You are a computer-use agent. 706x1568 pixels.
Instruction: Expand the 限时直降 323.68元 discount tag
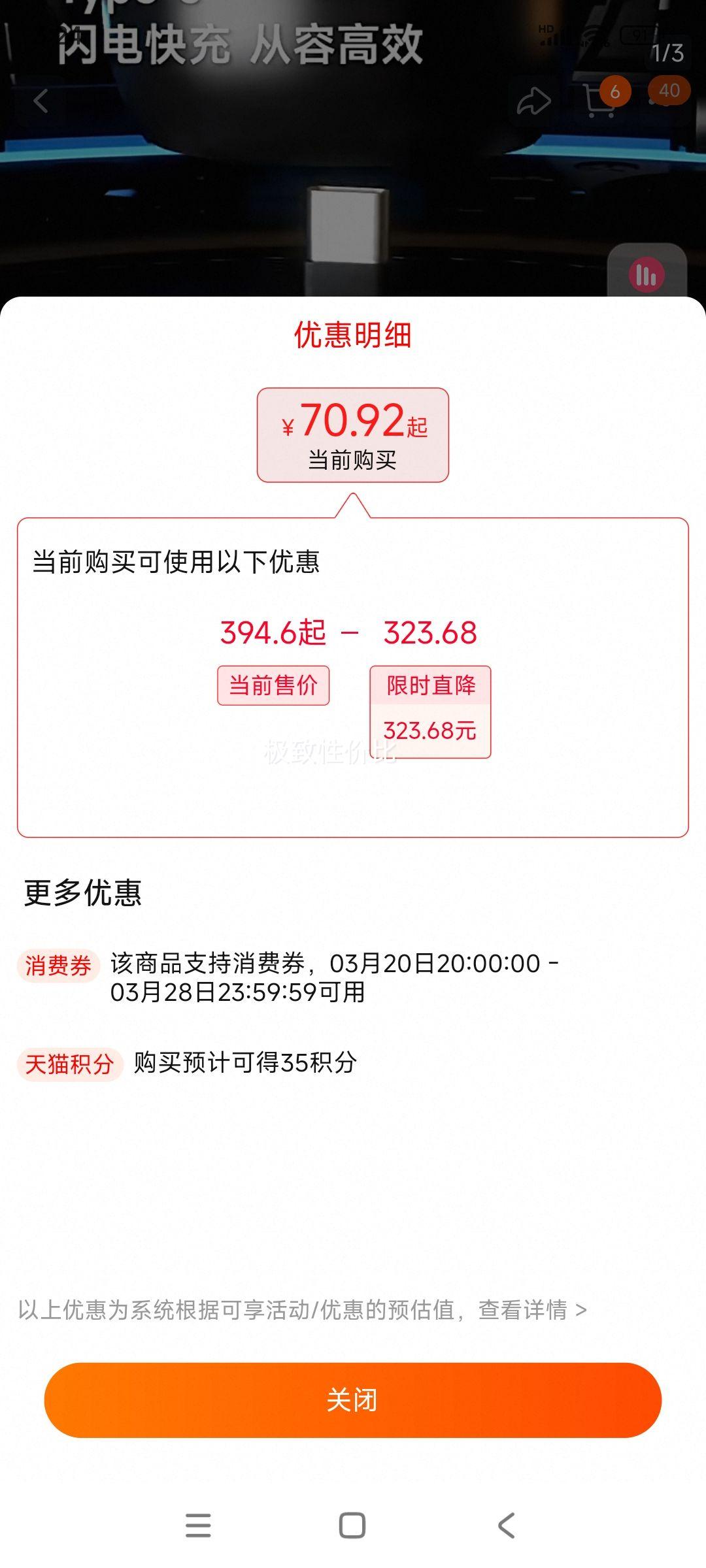(x=431, y=709)
